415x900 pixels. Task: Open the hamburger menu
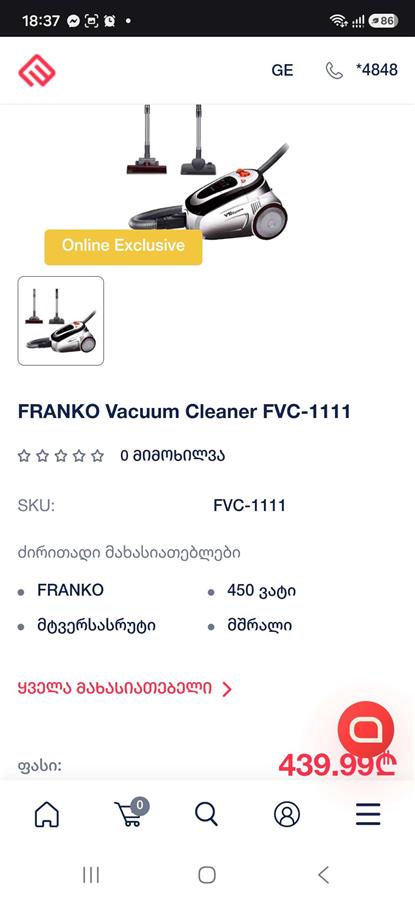368,814
